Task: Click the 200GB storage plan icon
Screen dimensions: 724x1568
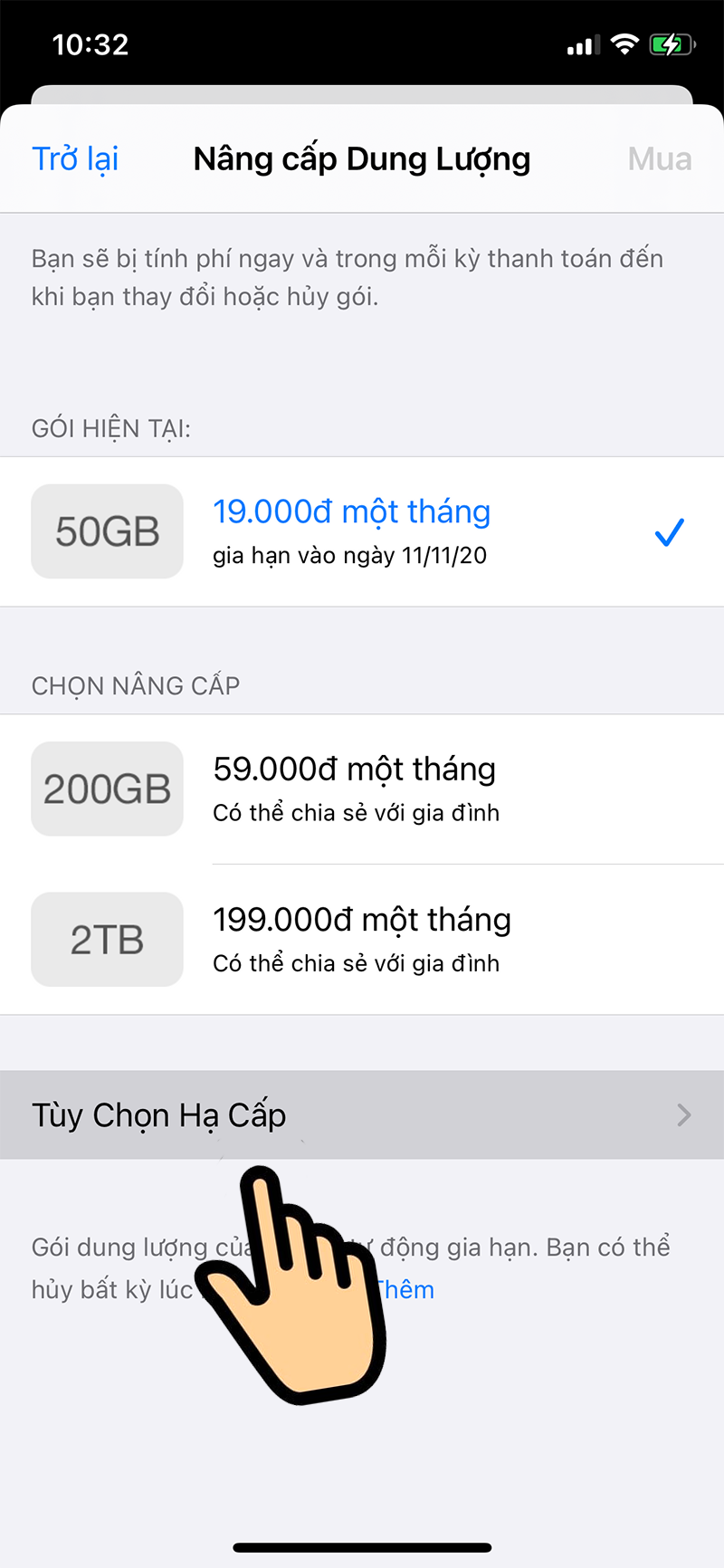Action: tap(107, 789)
